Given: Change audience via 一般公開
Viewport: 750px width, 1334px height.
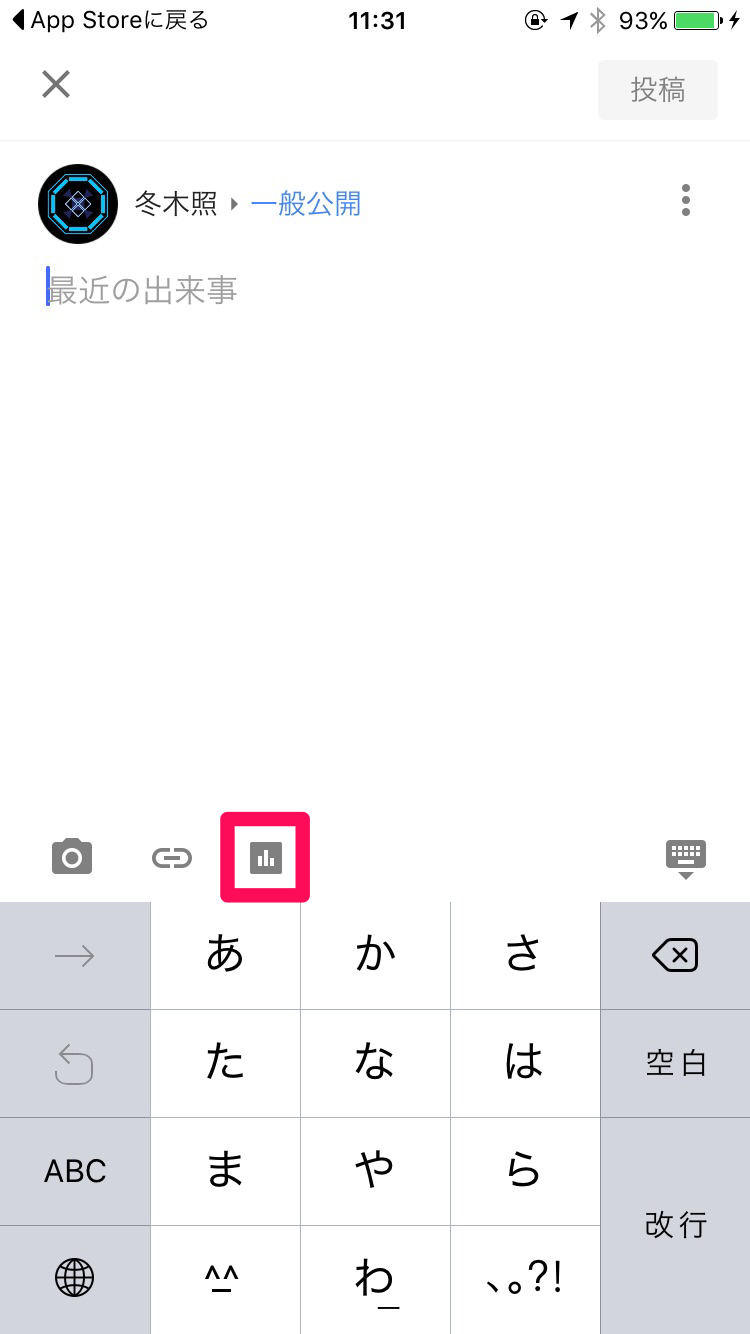Looking at the screenshot, I should coord(305,204).
